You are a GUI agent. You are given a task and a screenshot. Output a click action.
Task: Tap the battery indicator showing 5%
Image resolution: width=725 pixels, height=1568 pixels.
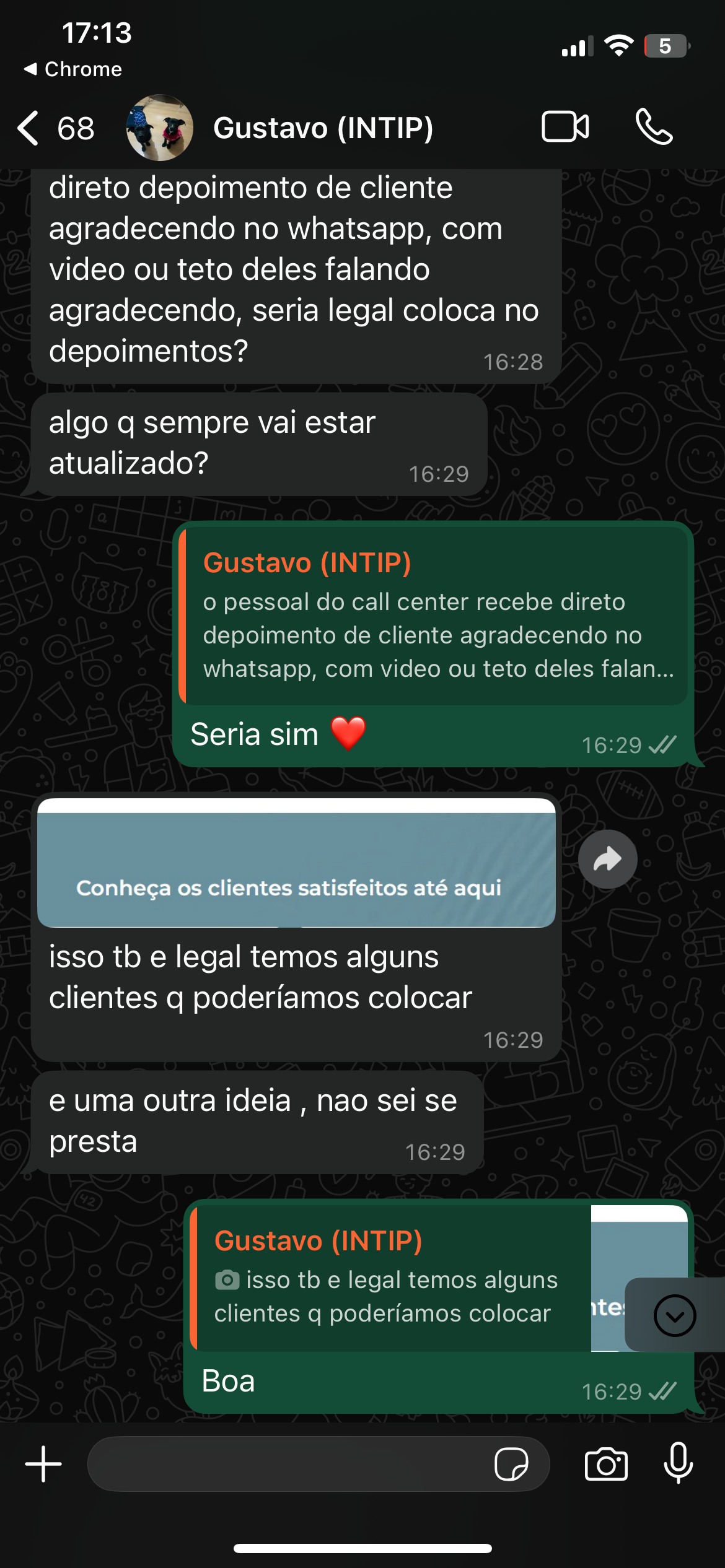(667, 45)
